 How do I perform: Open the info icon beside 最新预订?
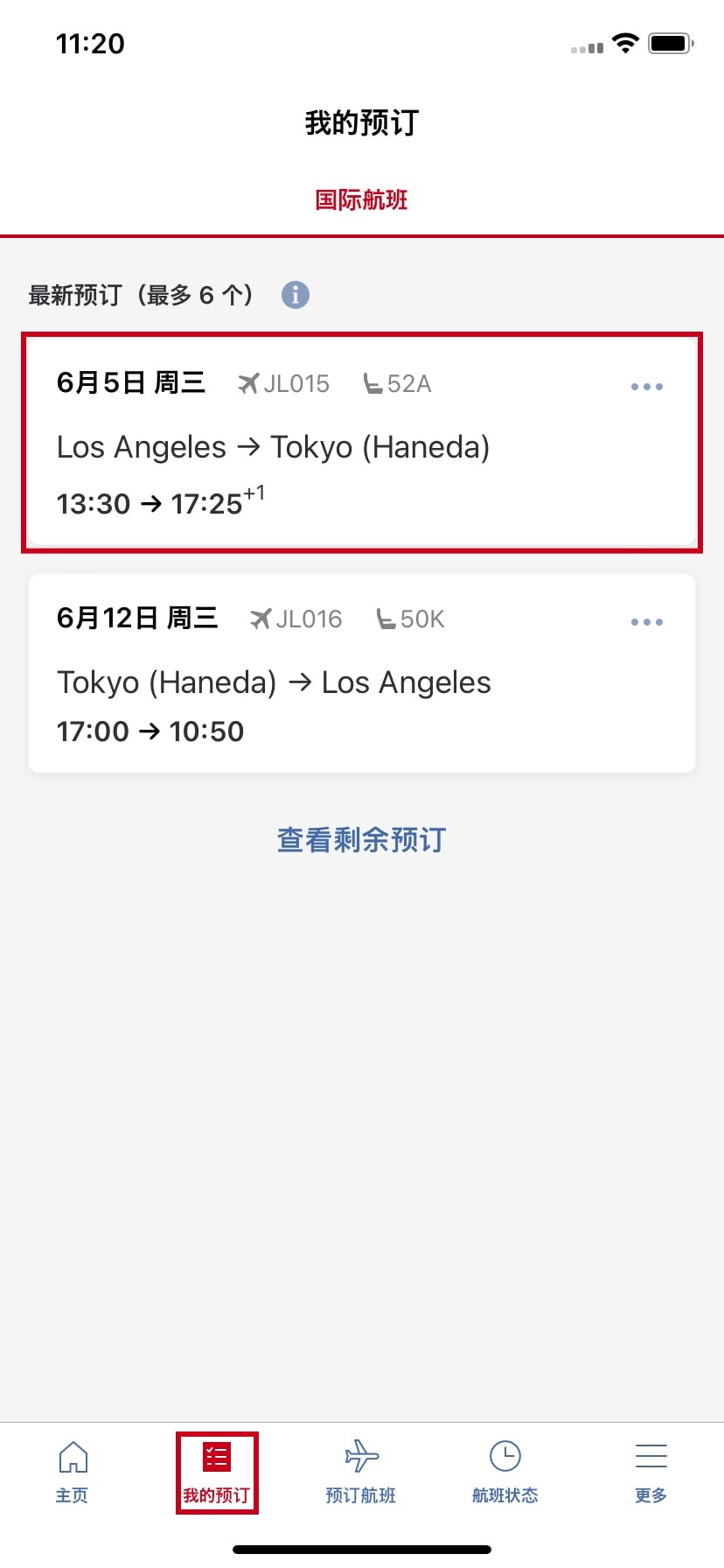[x=296, y=295]
